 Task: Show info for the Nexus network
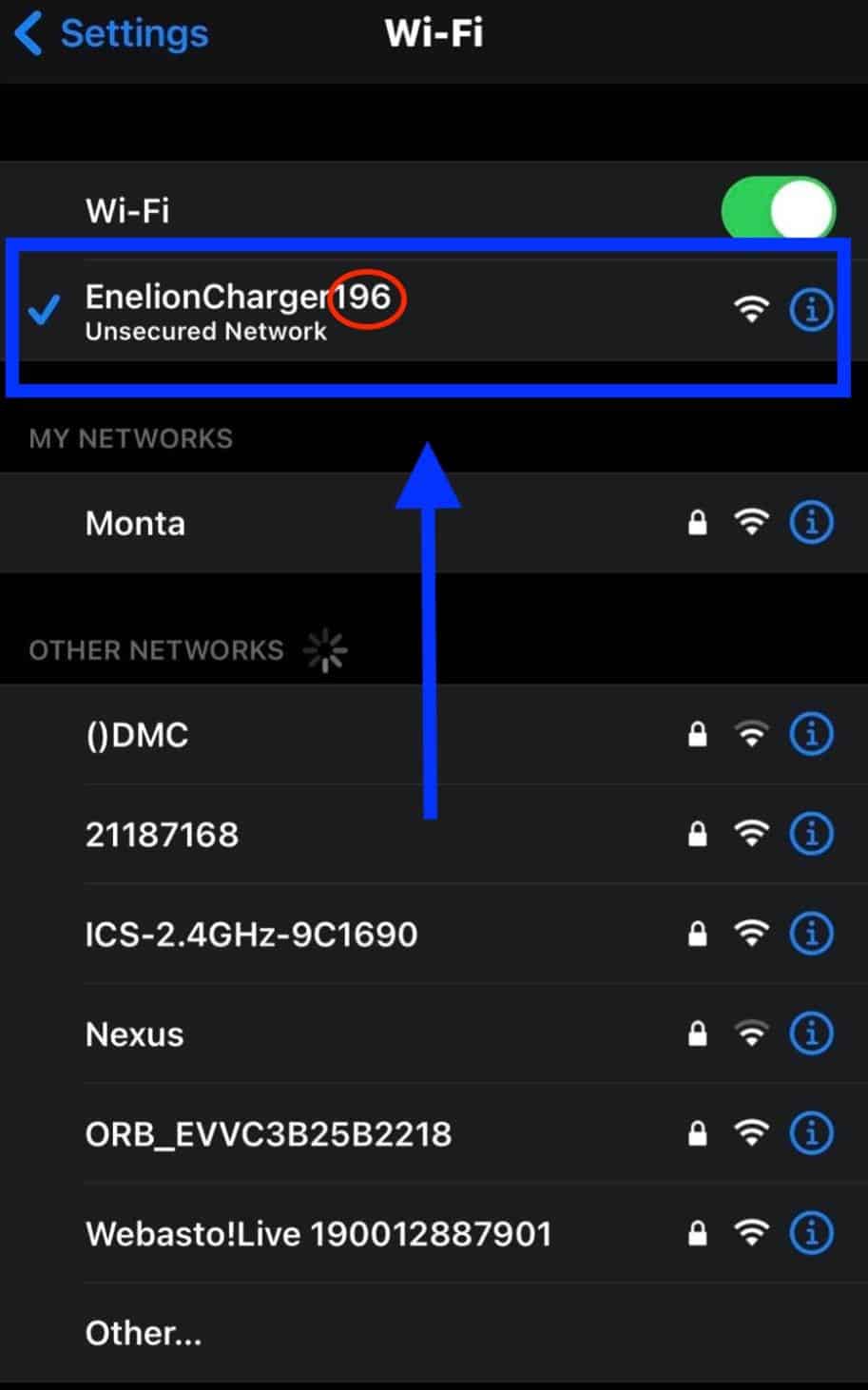pyautogui.click(x=811, y=1034)
